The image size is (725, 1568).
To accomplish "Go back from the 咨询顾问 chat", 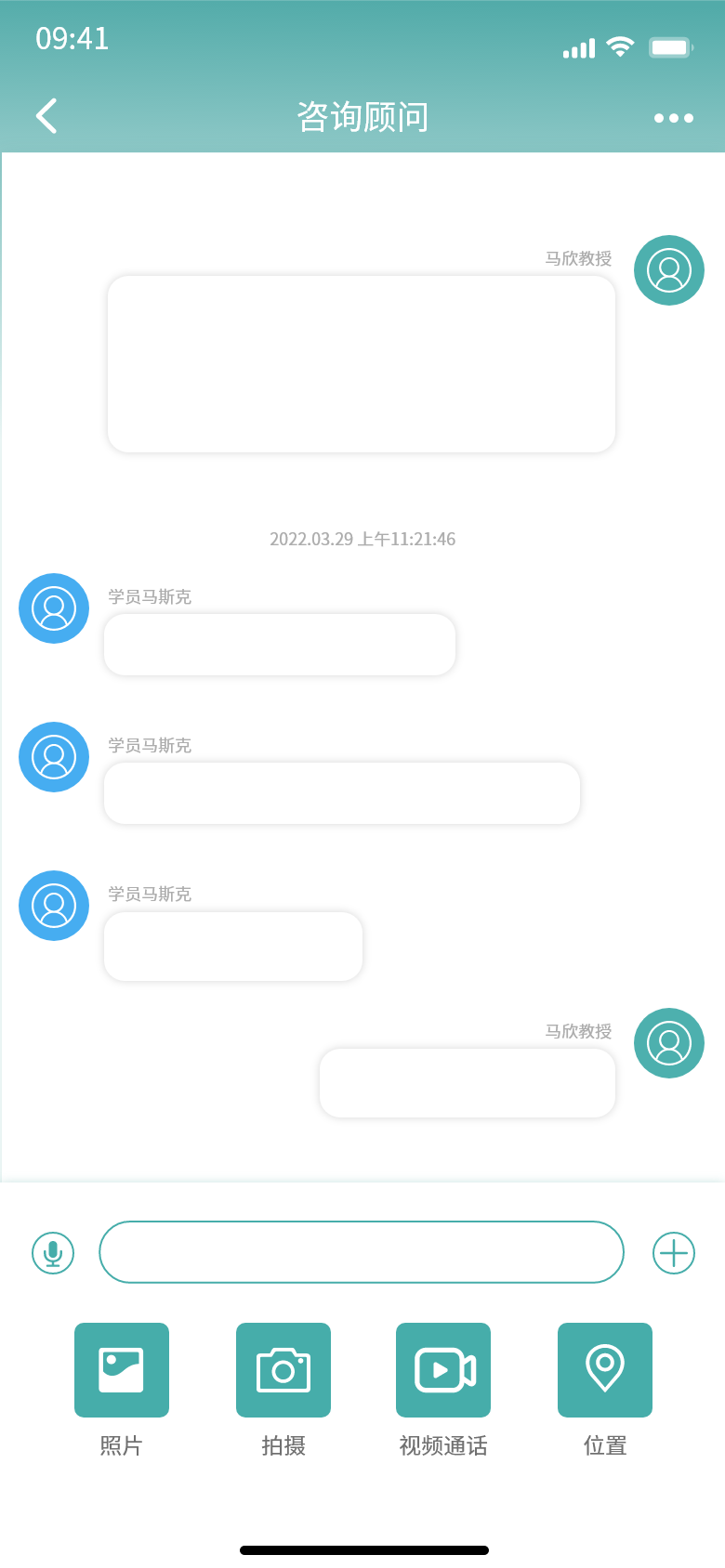I will (46, 116).
